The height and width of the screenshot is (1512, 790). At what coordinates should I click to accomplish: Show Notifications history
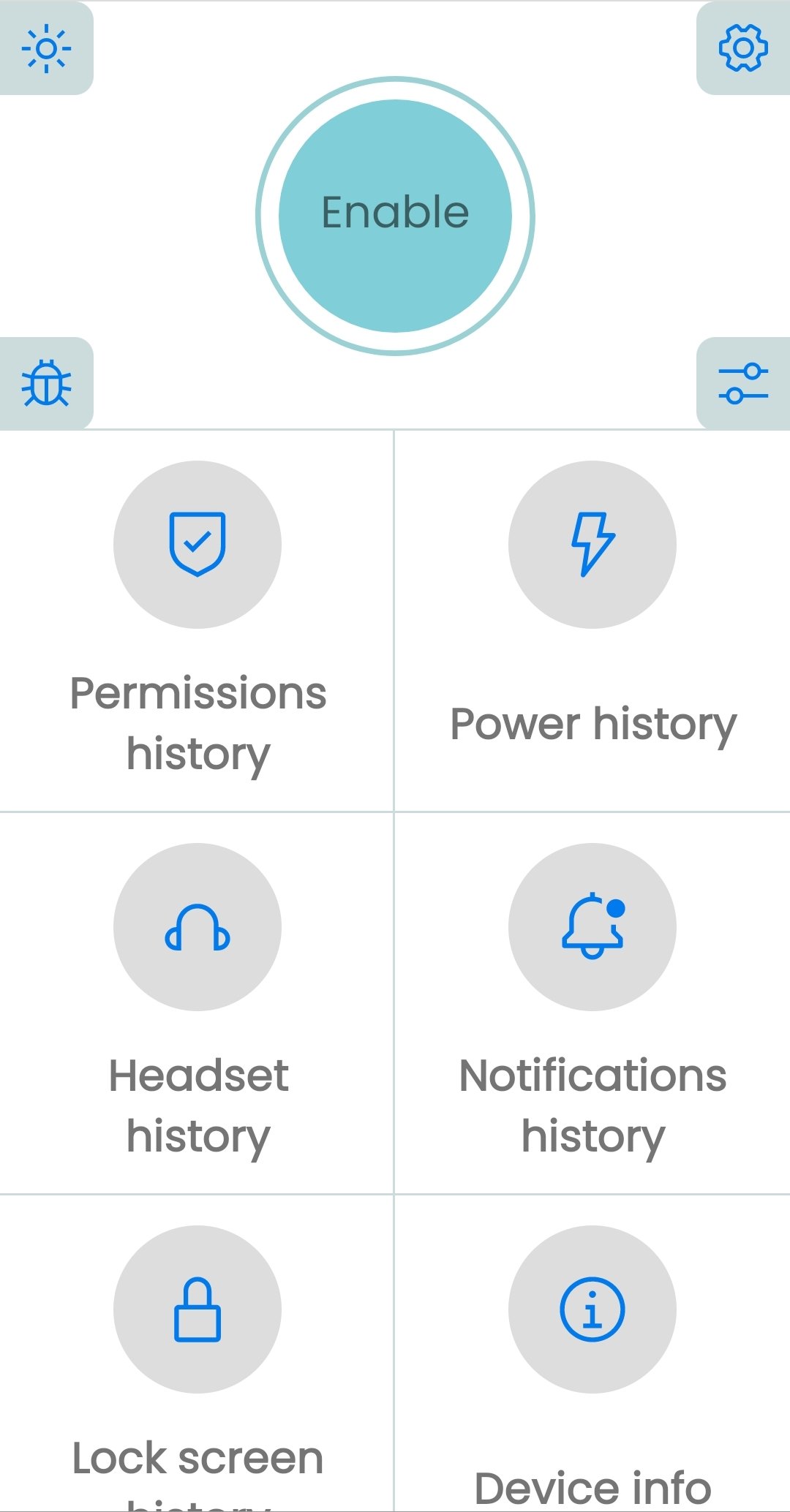pos(592,1003)
